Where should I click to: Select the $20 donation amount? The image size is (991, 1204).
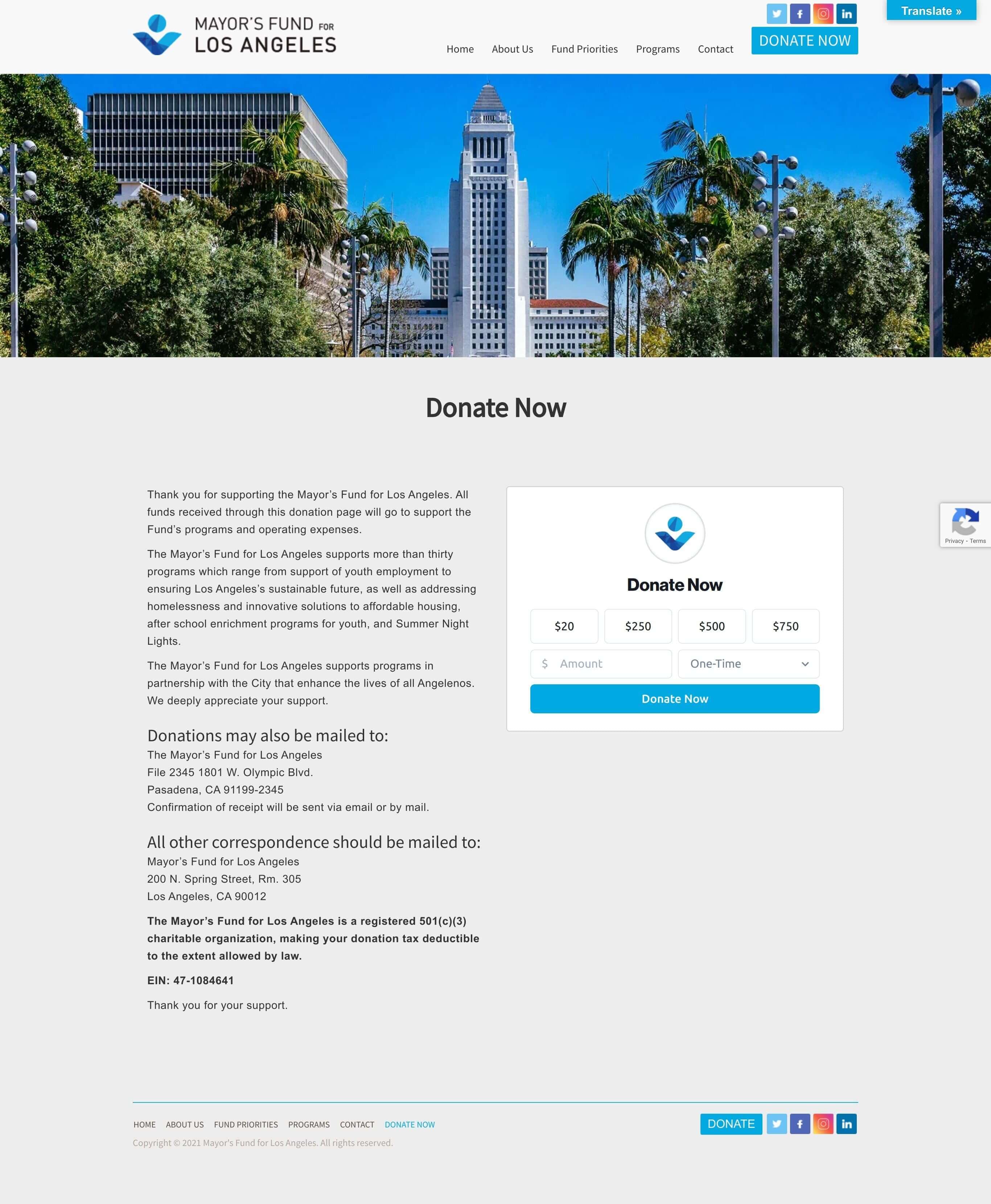click(563, 626)
